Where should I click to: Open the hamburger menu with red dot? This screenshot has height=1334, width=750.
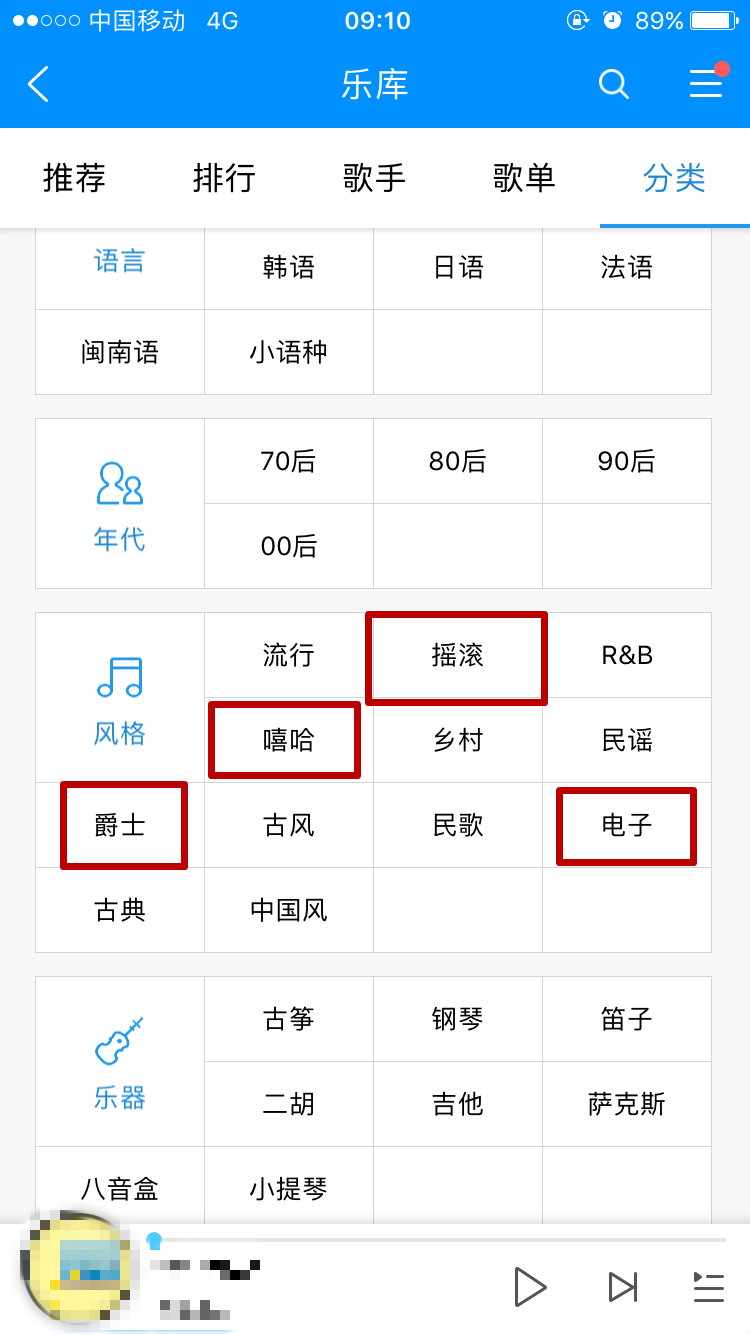click(707, 83)
